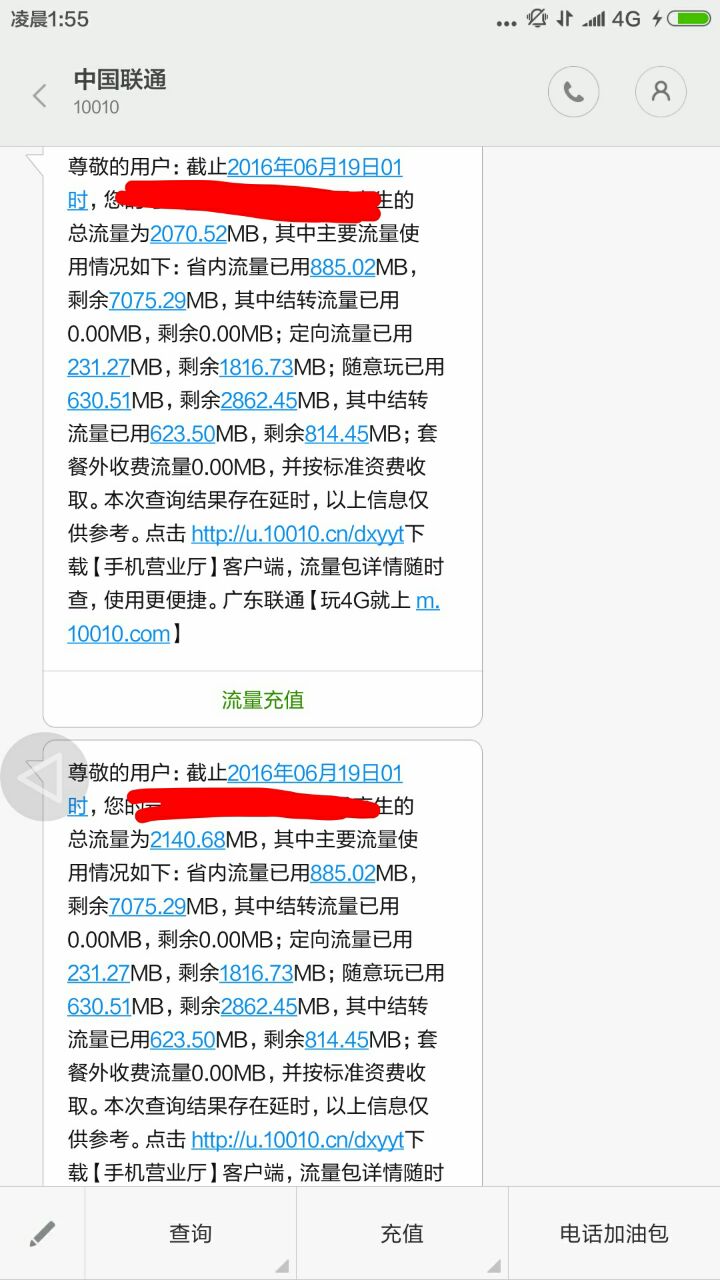Switch to text input via pencil icon
720x1280 pixels.
pyautogui.click(x=42, y=1234)
